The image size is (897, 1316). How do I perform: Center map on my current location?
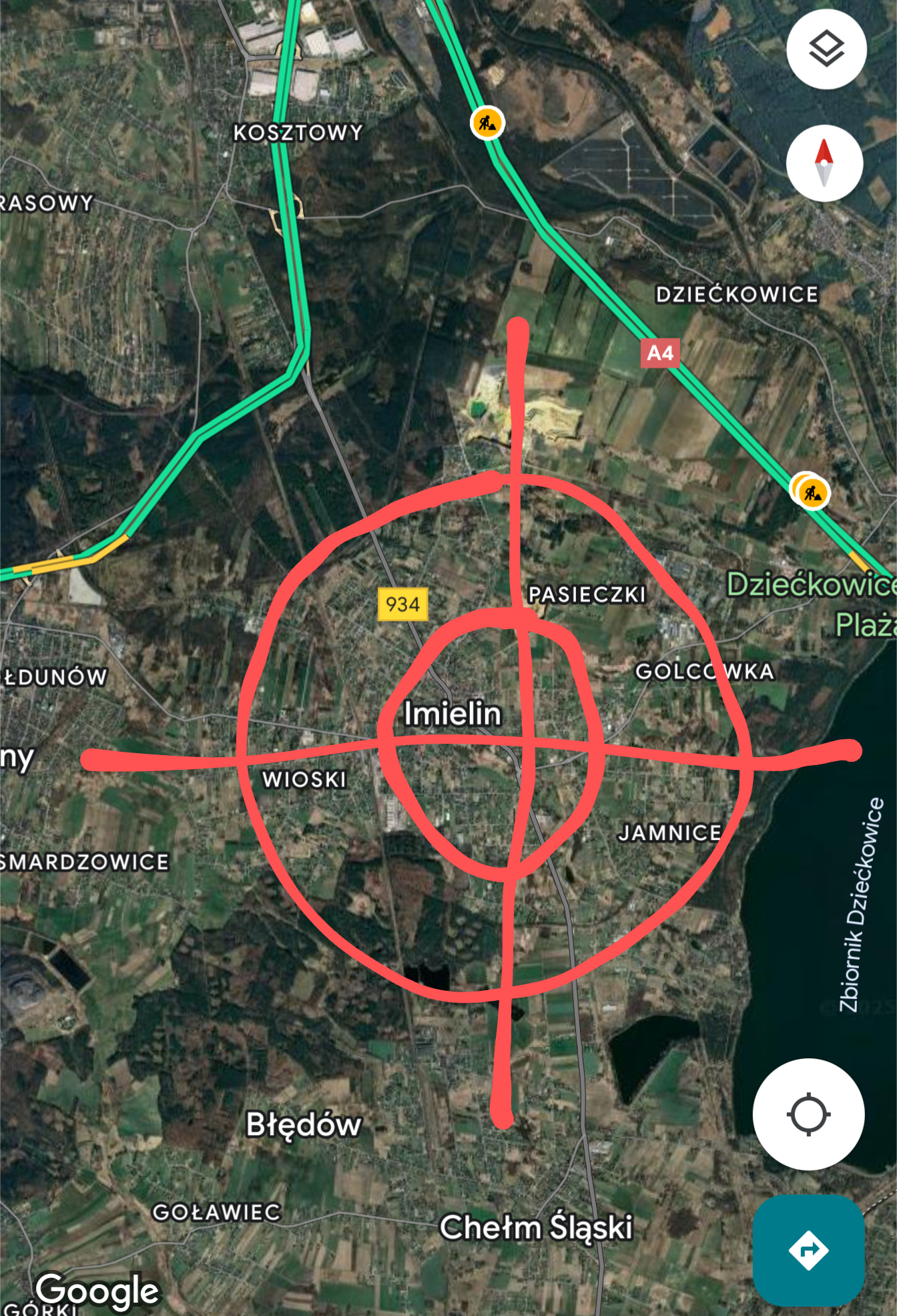click(x=808, y=1114)
